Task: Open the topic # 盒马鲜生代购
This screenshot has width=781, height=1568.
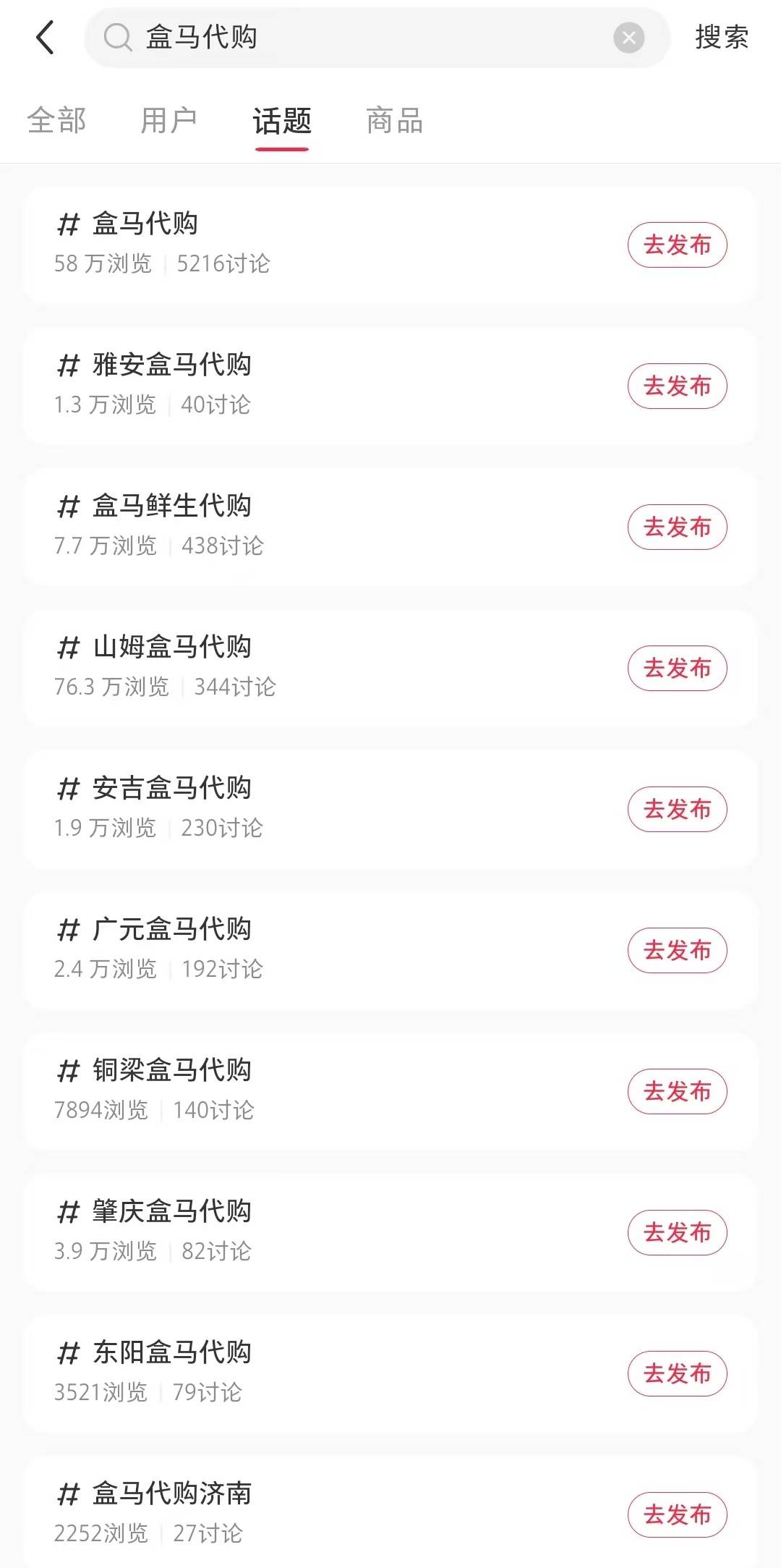Action: [171, 507]
